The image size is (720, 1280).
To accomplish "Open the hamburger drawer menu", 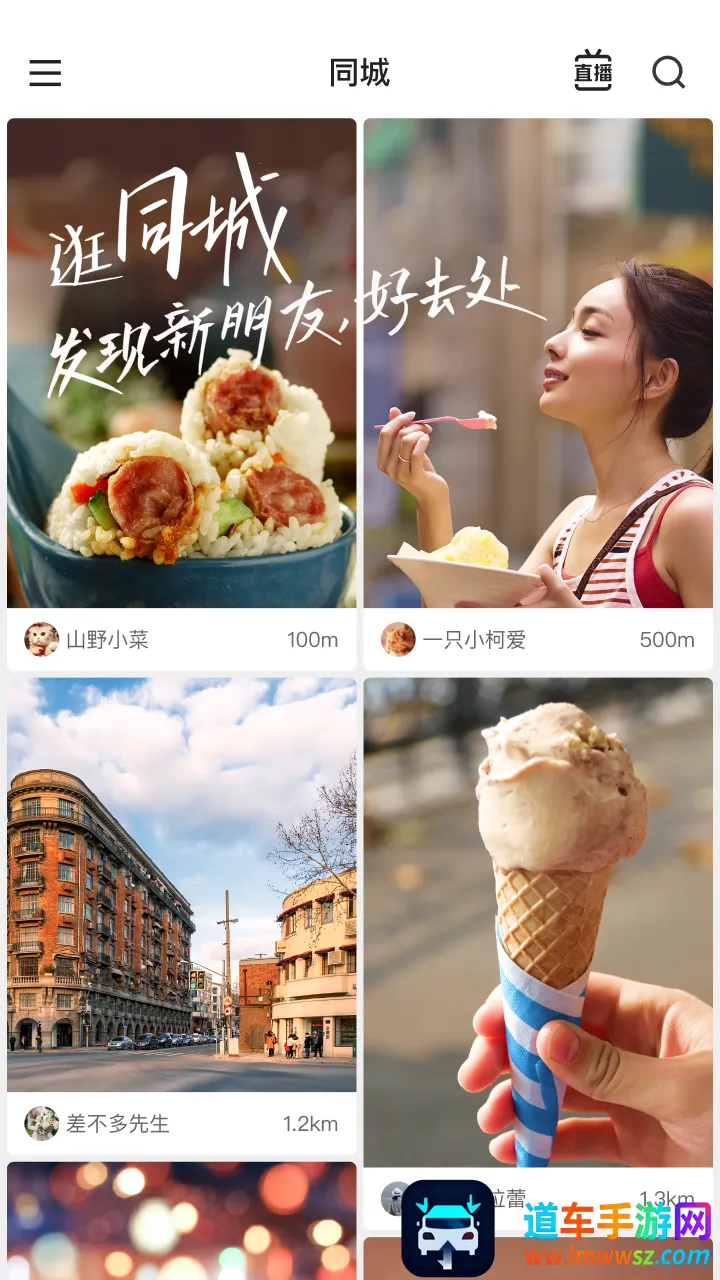I will pos(45,73).
